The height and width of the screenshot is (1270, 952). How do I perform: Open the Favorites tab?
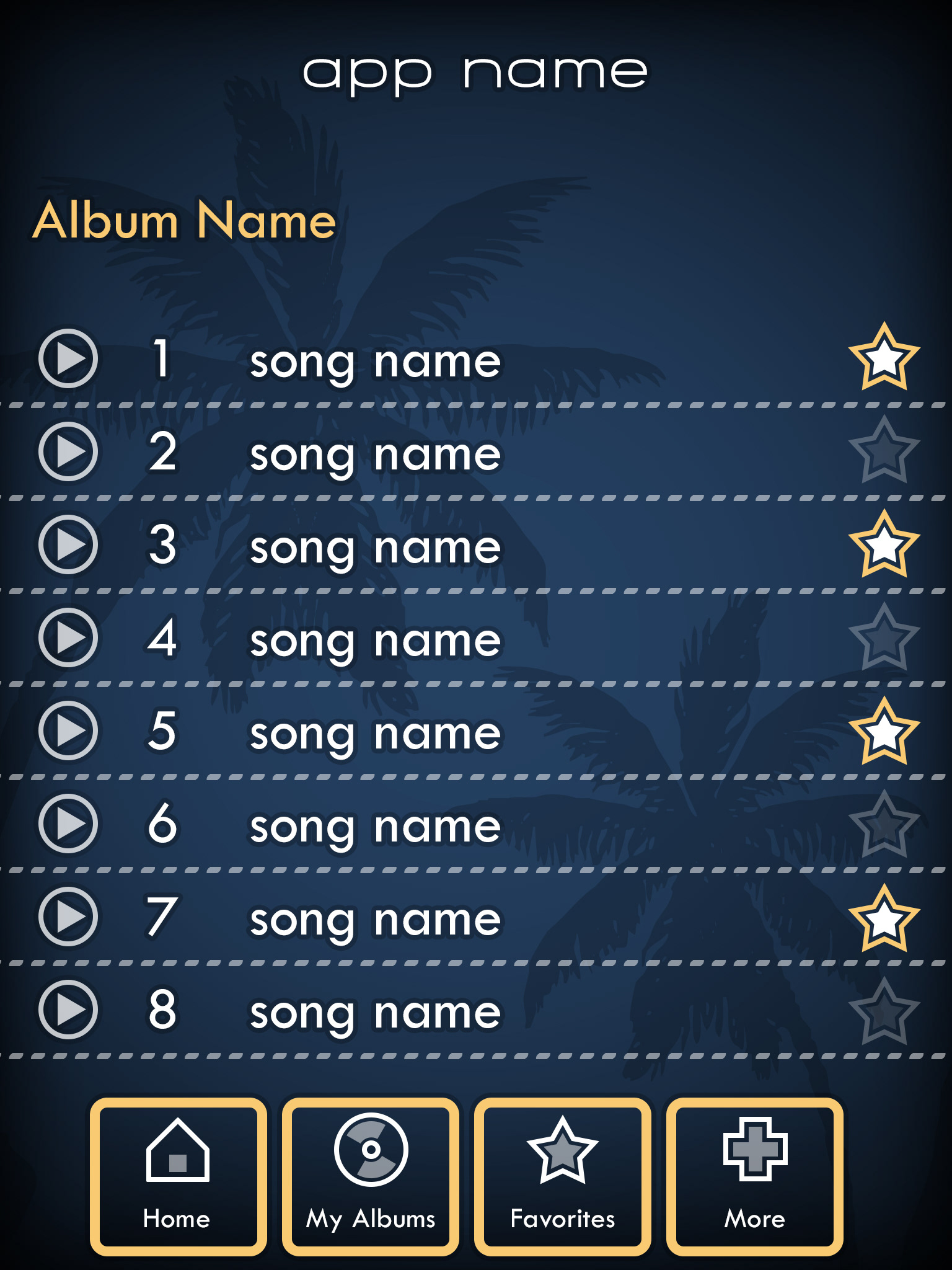tap(563, 1176)
